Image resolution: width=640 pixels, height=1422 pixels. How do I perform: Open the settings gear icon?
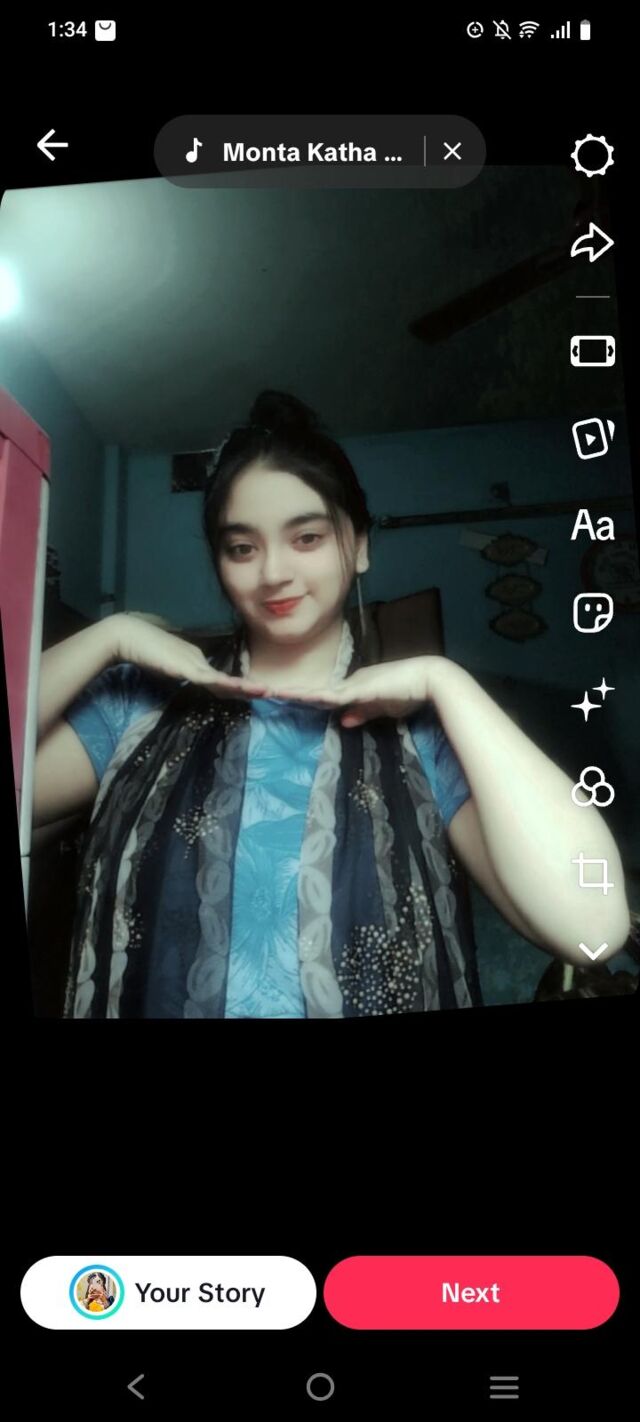(x=592, y=156)
